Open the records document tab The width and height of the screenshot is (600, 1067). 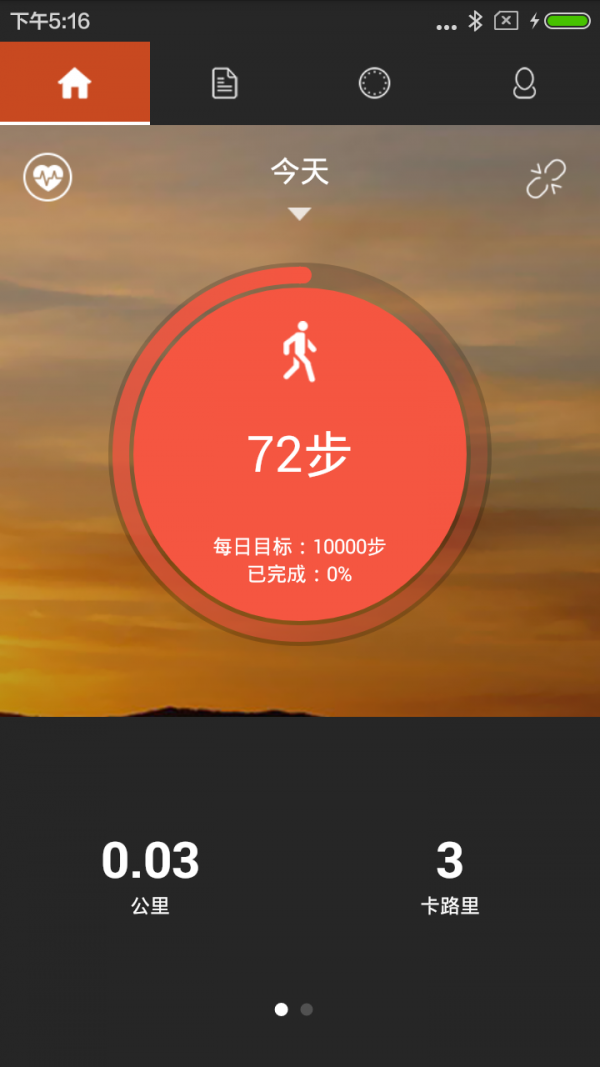tap(225, 84)
